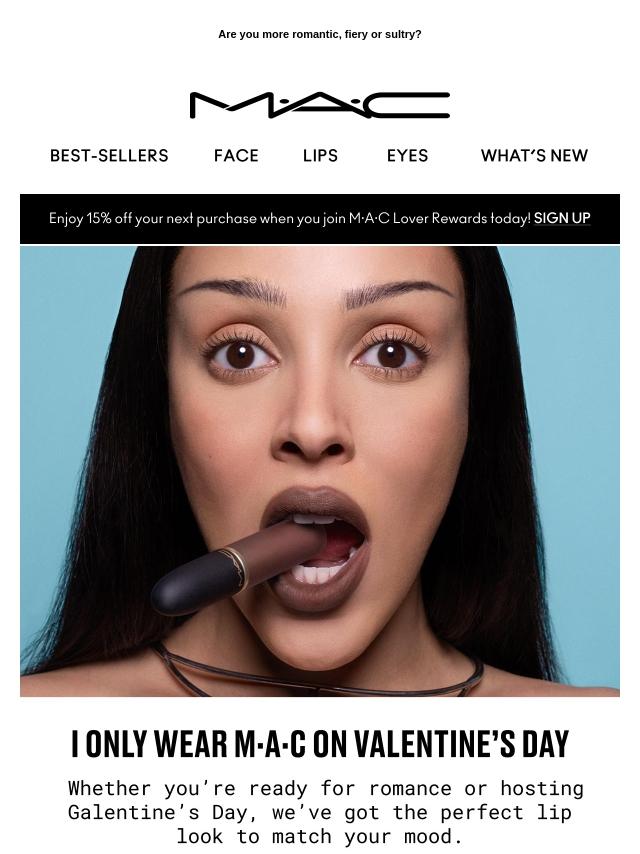
Task: Browse the EYES category
Action: (x=407, y=156)
